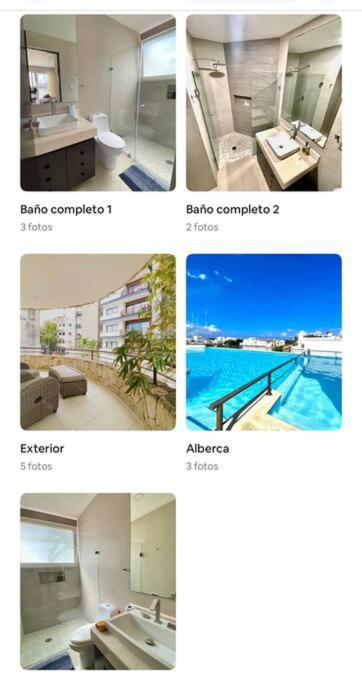Open the Alberca pool photos
The height and width of the screenshot is (683, 362).
tap(264, 342)
